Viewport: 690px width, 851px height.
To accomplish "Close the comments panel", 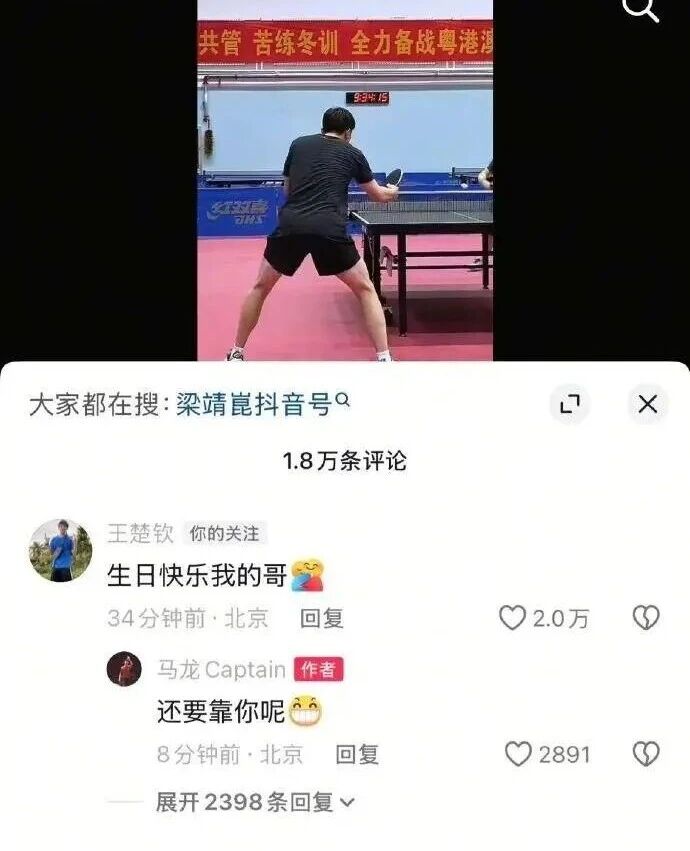I will (647, 404).
